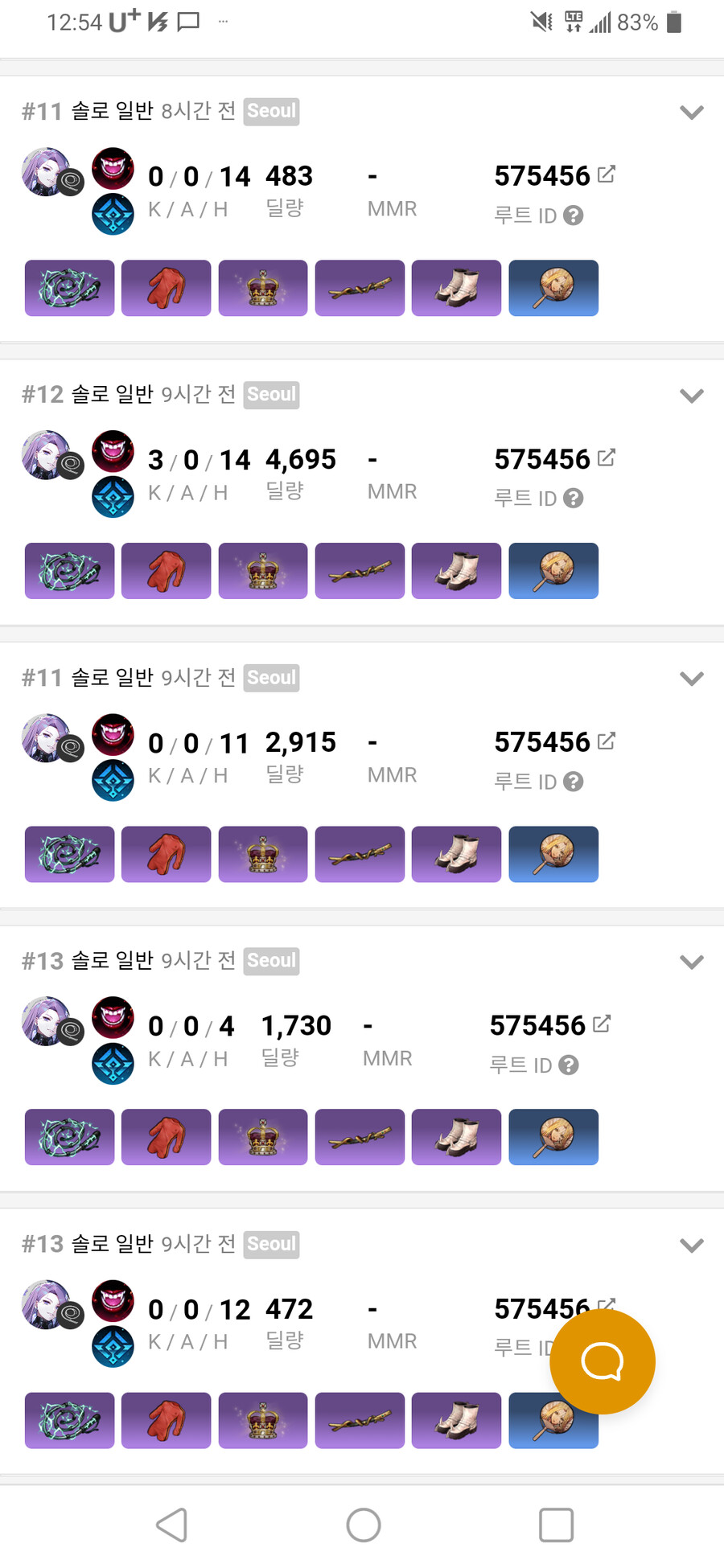Select the Seoul server tag on match #12
Viewport: 724px width, 1568px height.
pyautogui.click(x=271, y=394)
